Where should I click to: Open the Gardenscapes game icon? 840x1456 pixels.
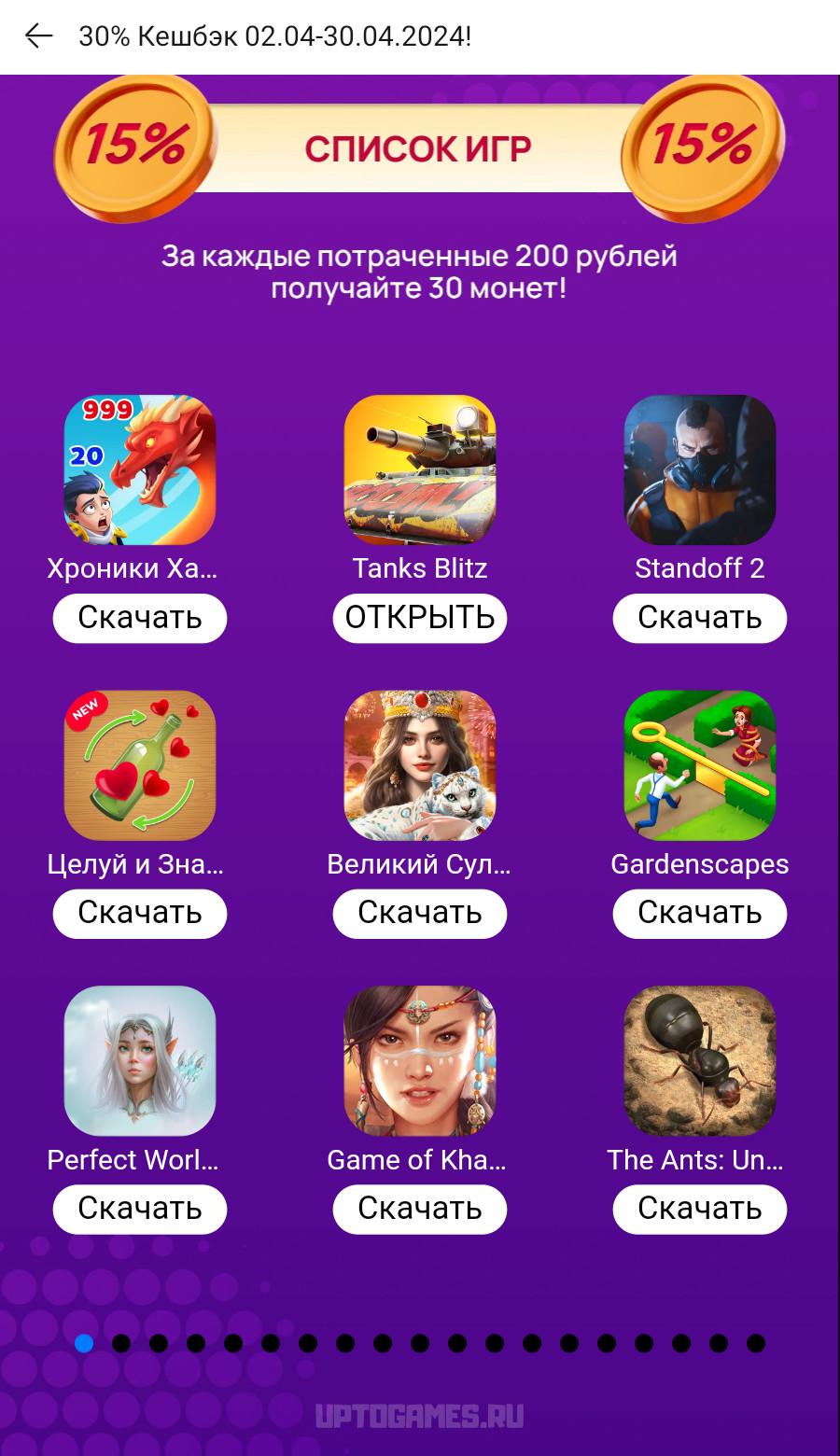point(700,765)
